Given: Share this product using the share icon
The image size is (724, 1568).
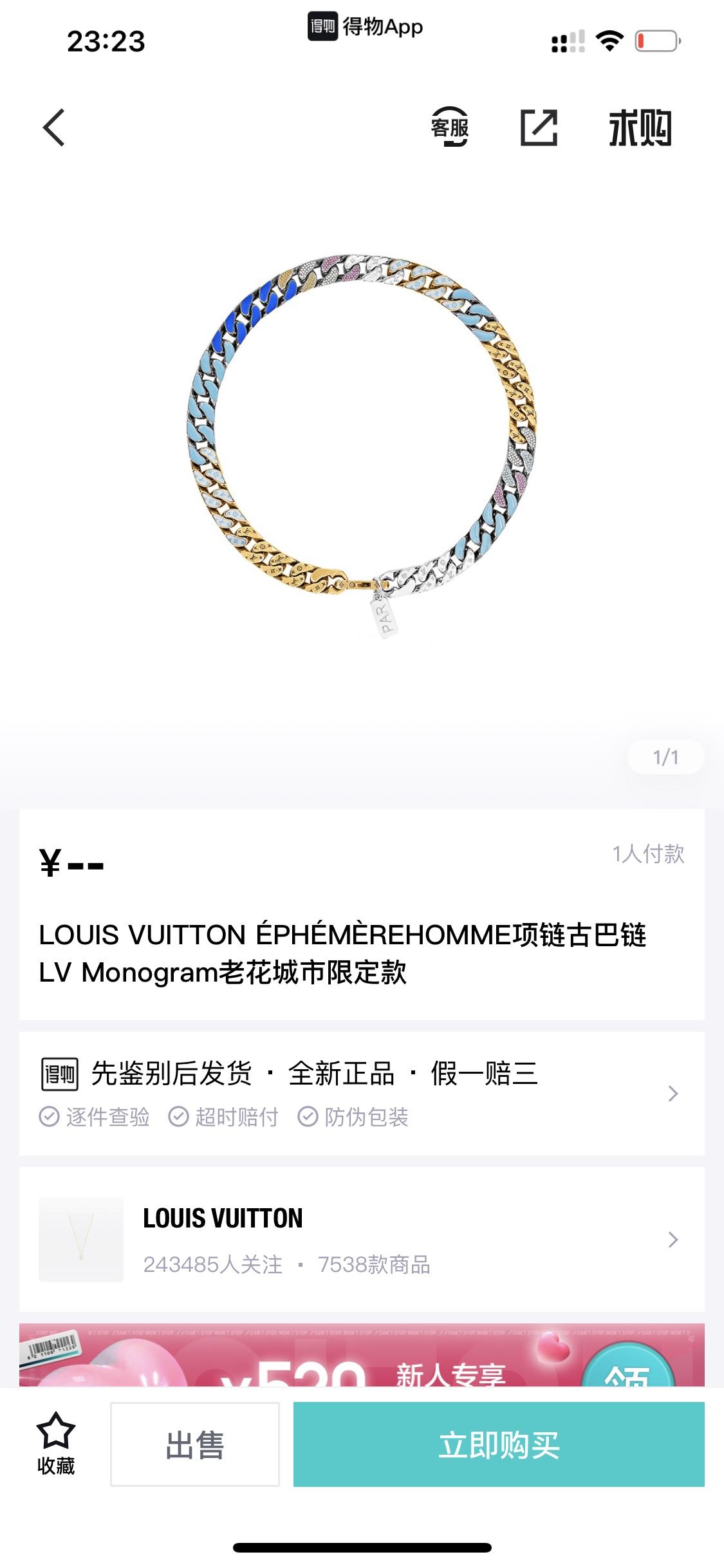Looking at the screenshot, I should pos(539,127).
